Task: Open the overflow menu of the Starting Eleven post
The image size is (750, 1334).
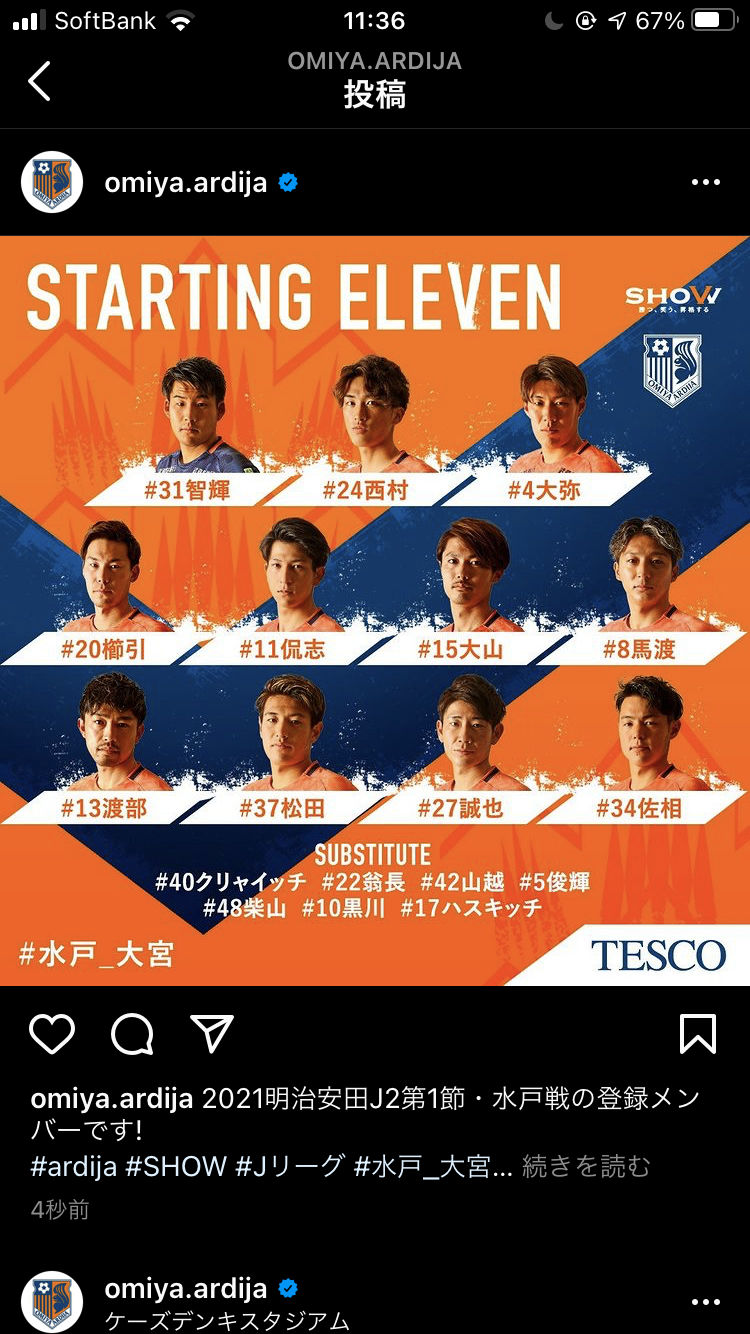Action: (x=705, y=182)
